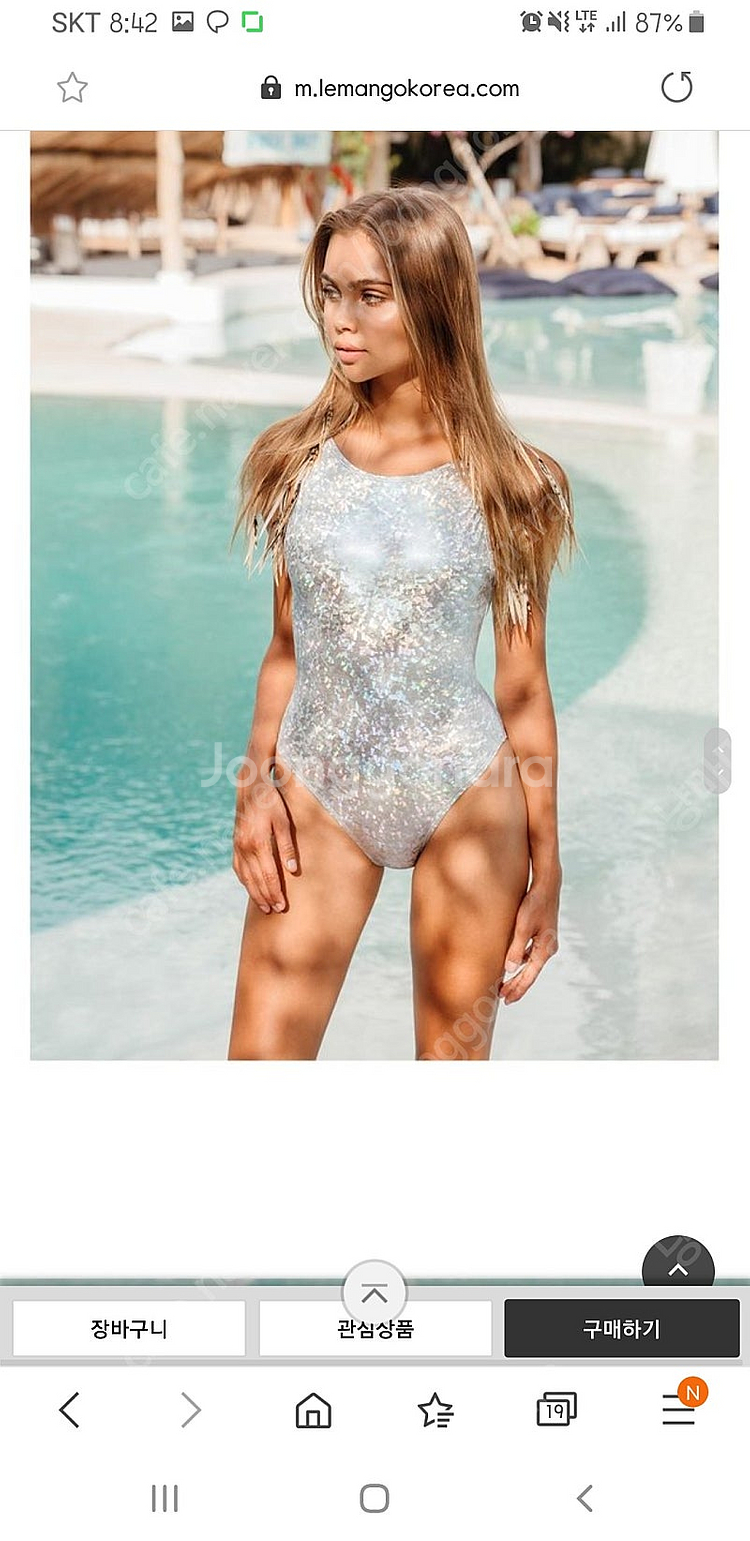The image size is (750, 1541).
Task: Jump back to top of page
Action: [678, 1270]
